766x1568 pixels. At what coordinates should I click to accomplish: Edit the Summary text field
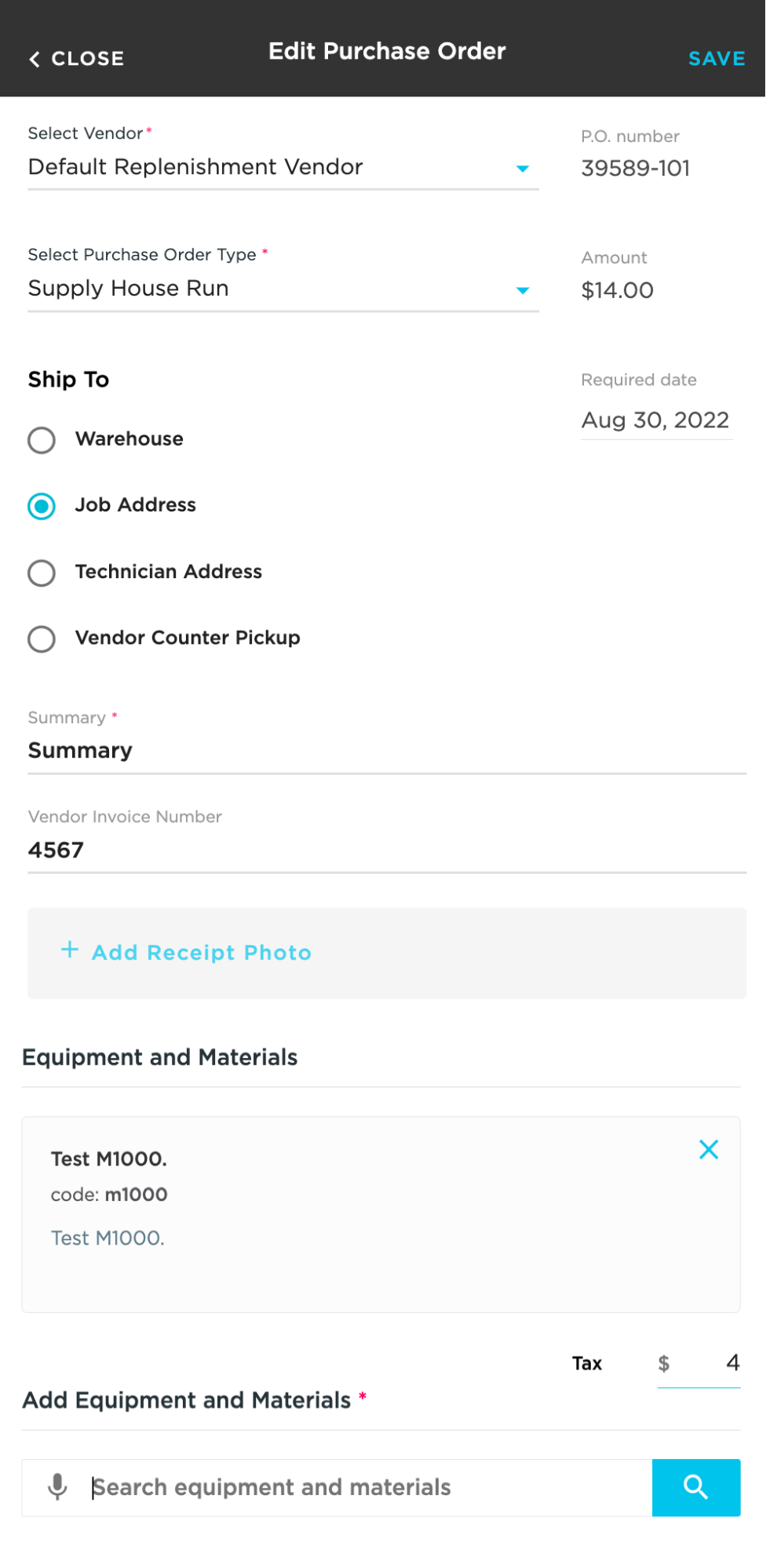386,751
